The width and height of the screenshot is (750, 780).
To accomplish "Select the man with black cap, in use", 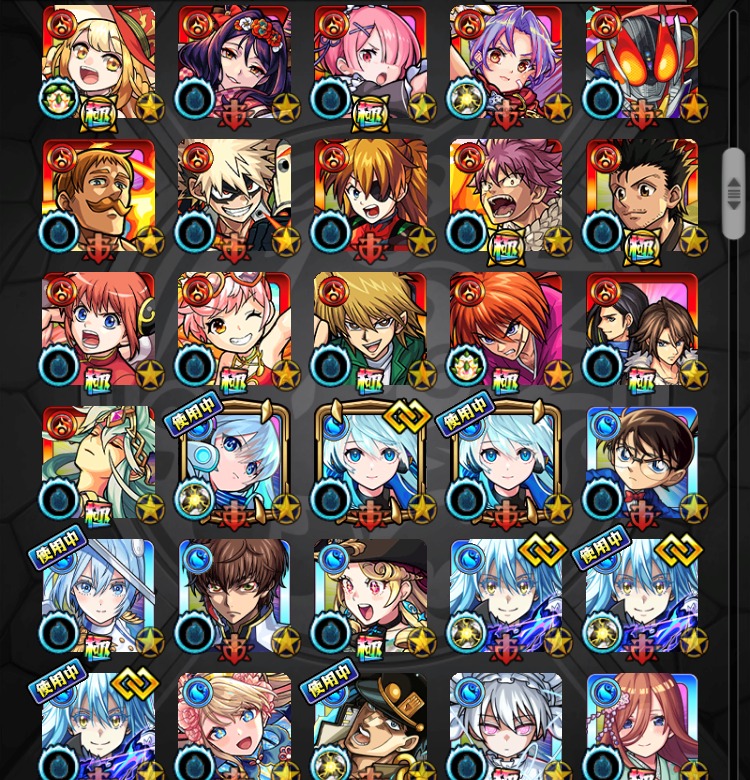I will coord(370,726).
